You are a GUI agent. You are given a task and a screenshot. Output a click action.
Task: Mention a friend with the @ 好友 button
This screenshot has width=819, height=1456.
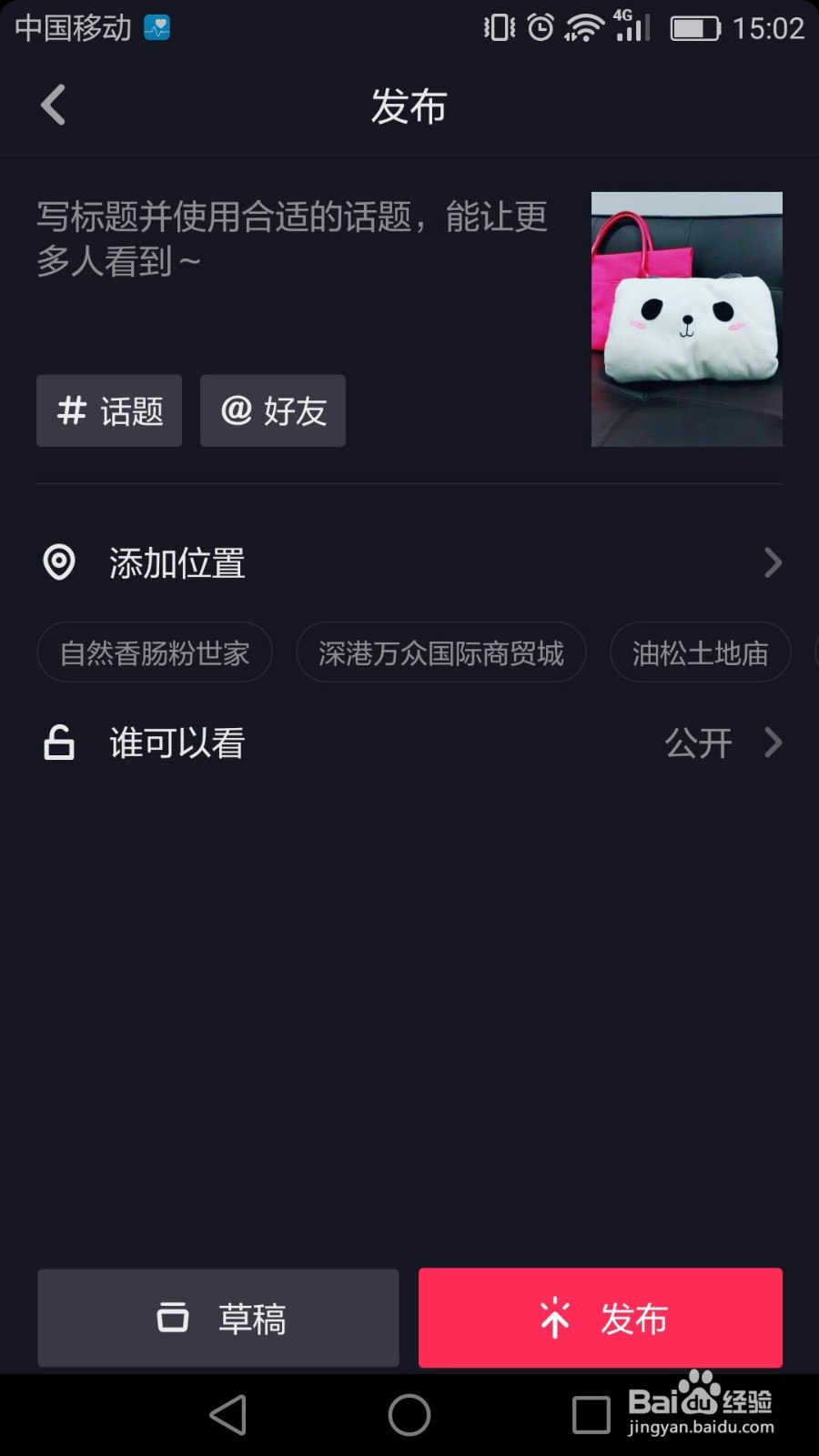tap(273, 410)
